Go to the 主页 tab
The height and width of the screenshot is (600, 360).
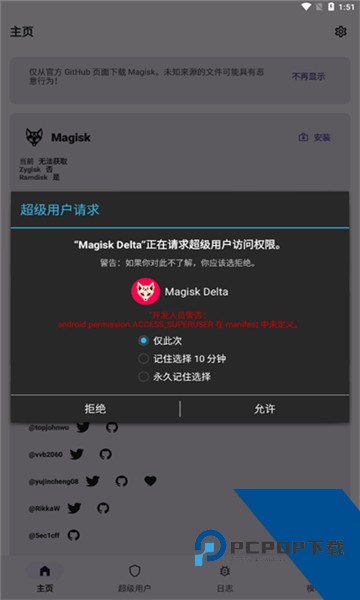(45, 578)
